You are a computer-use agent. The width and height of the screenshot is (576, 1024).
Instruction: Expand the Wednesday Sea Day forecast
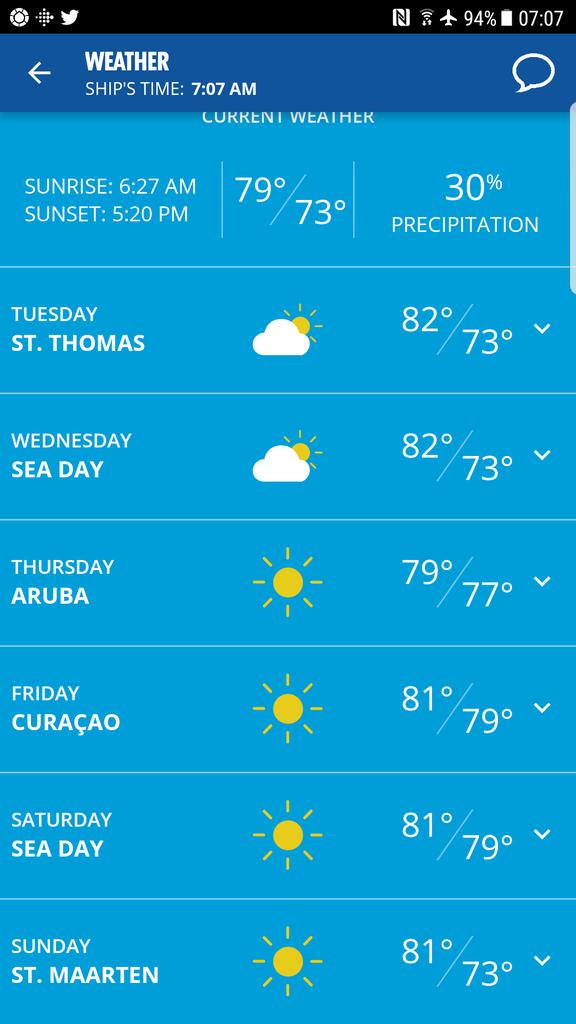click(542, 455)
